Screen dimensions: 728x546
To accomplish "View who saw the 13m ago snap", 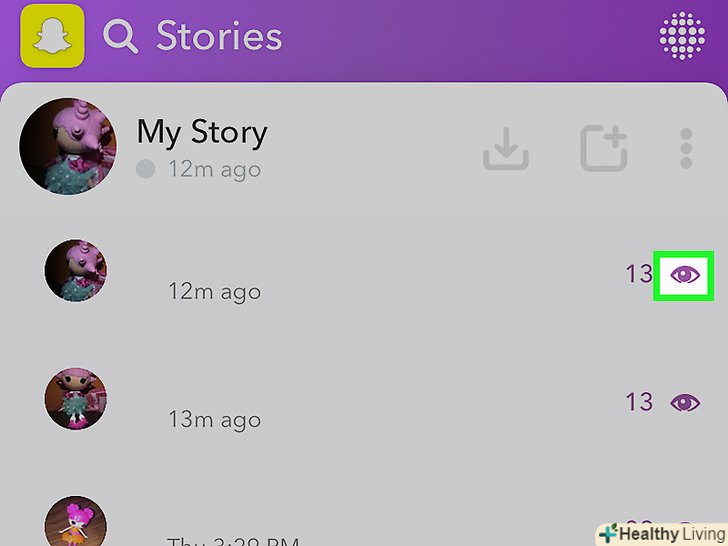I will click(684, 402).
